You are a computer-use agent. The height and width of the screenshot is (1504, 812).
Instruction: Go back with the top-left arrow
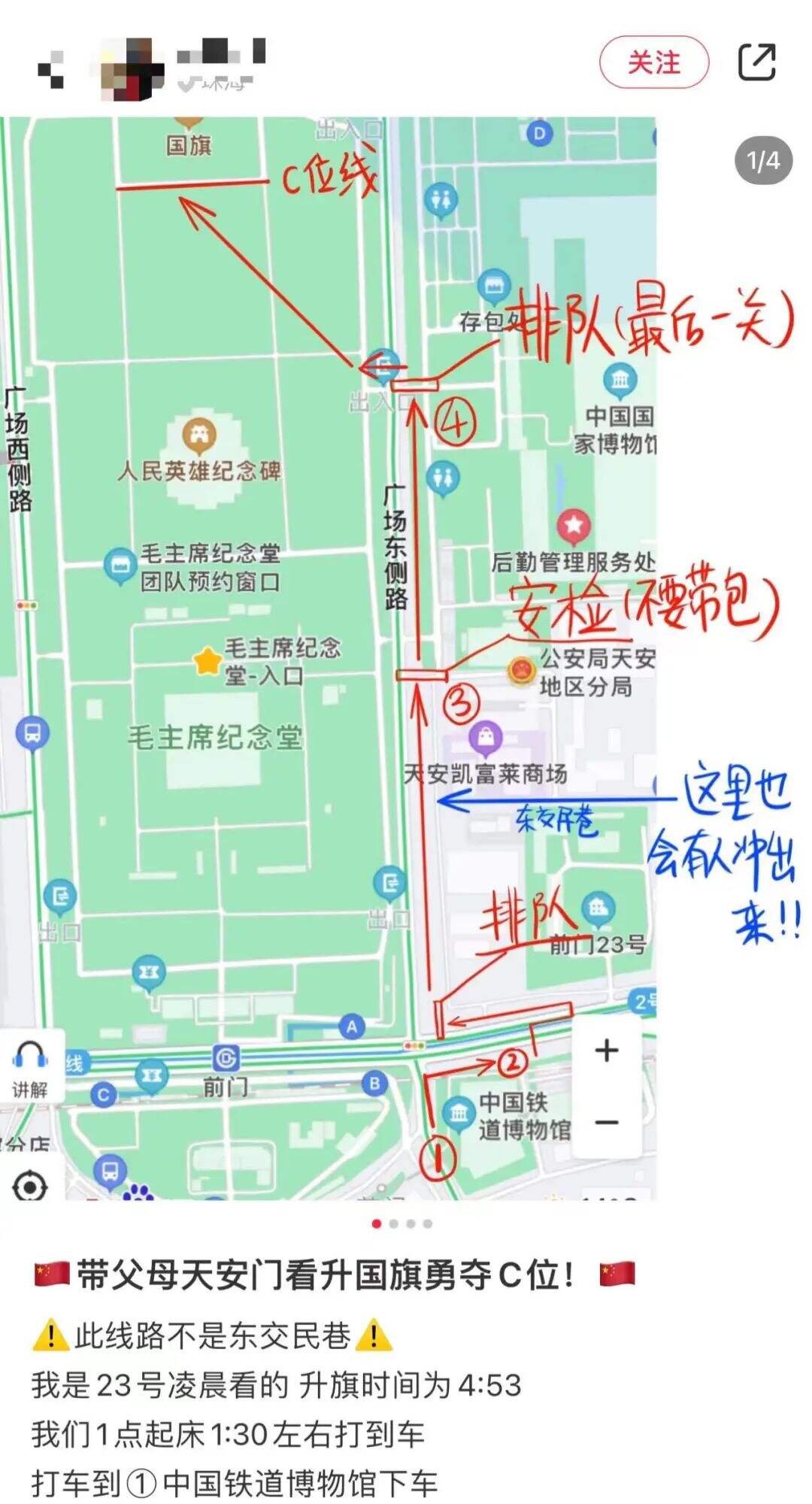click(x=50, y=68)
